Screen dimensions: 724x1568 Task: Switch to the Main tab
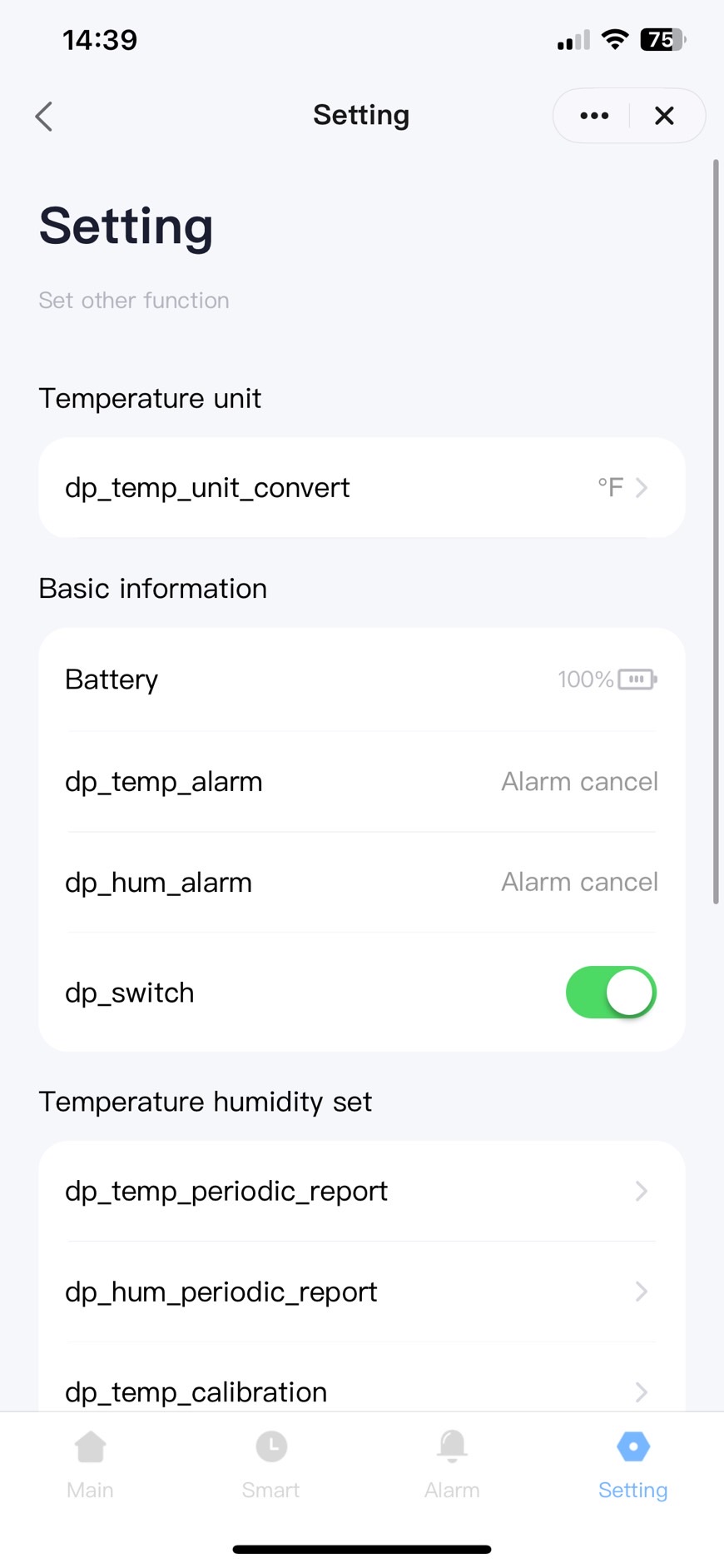click(90, 1464)
